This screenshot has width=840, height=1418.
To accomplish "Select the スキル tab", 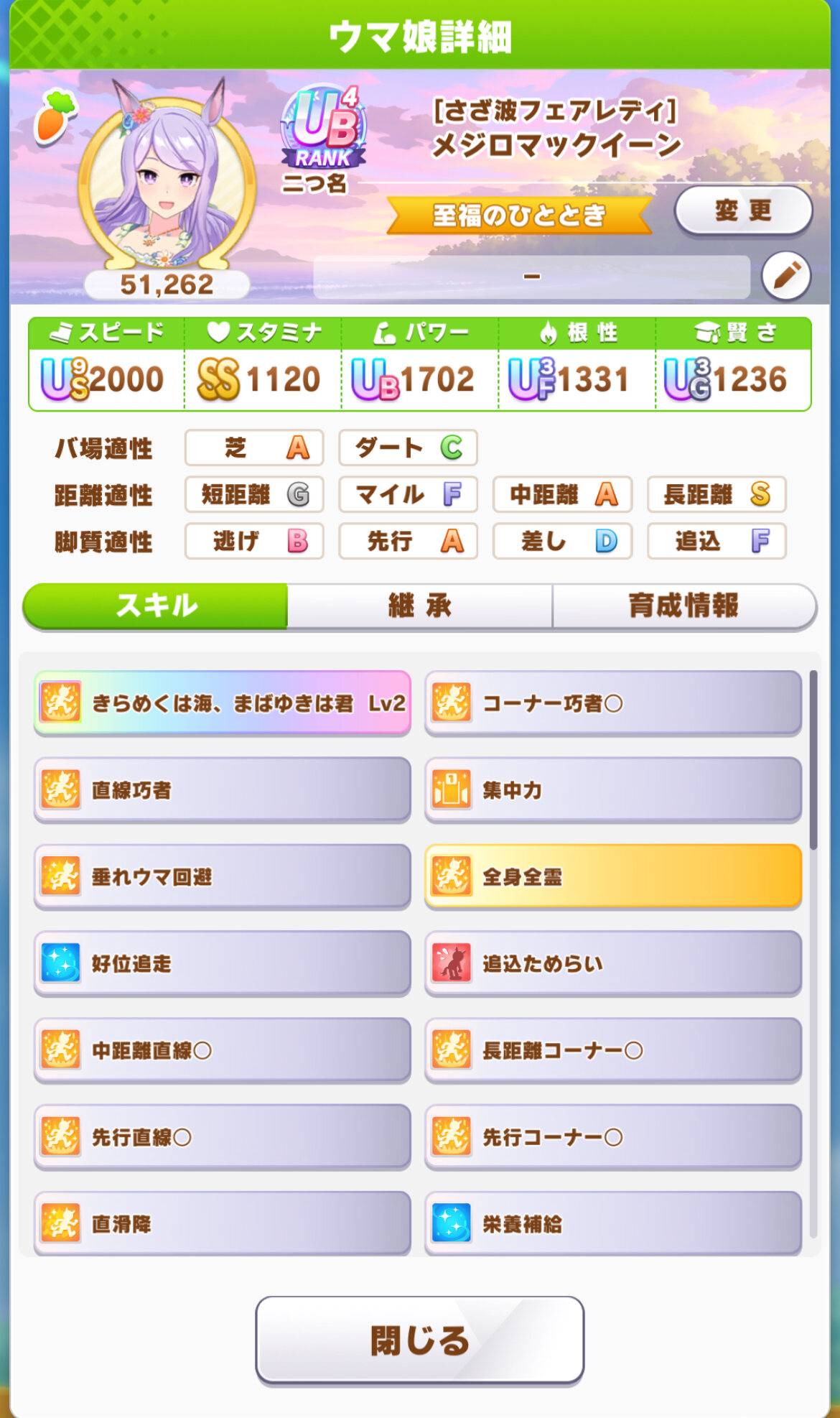I will [156, 606].
